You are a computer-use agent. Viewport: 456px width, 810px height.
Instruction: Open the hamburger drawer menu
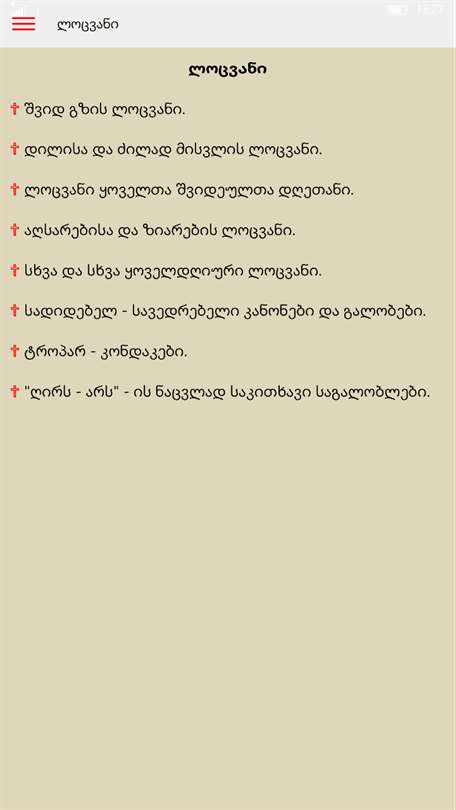[24, 24]
